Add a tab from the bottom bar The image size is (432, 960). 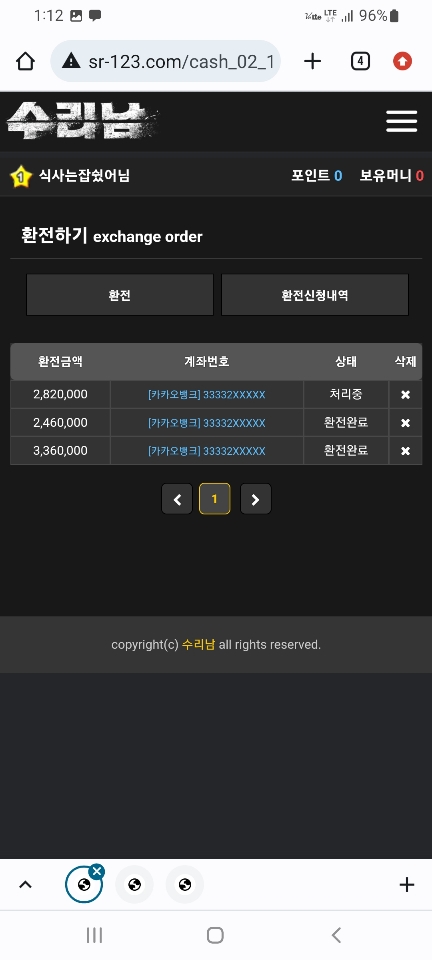point(406,884)
